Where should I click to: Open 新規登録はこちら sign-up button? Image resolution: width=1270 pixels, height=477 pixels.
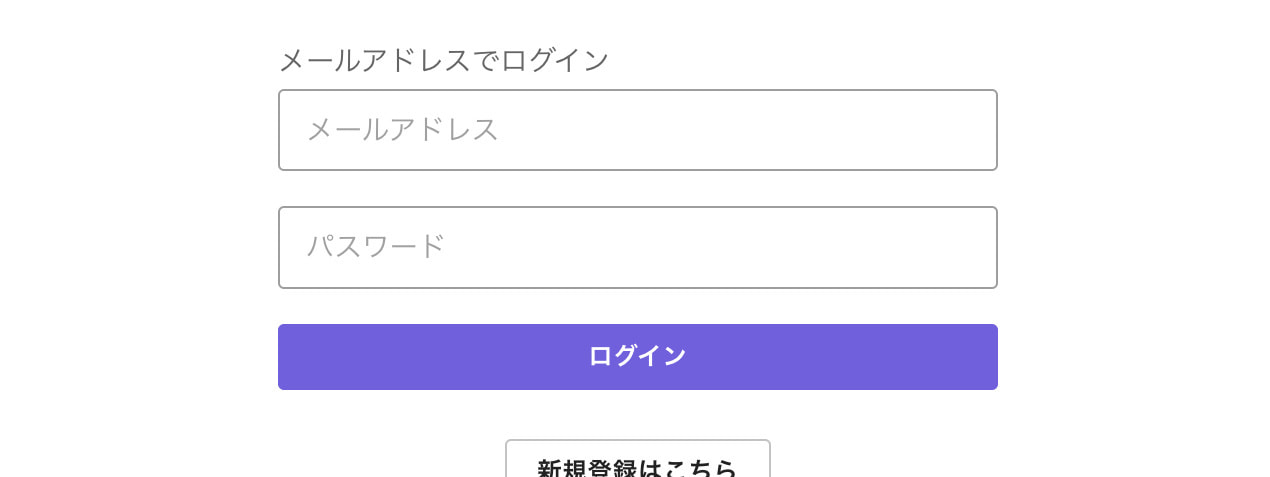click(637, 462)
